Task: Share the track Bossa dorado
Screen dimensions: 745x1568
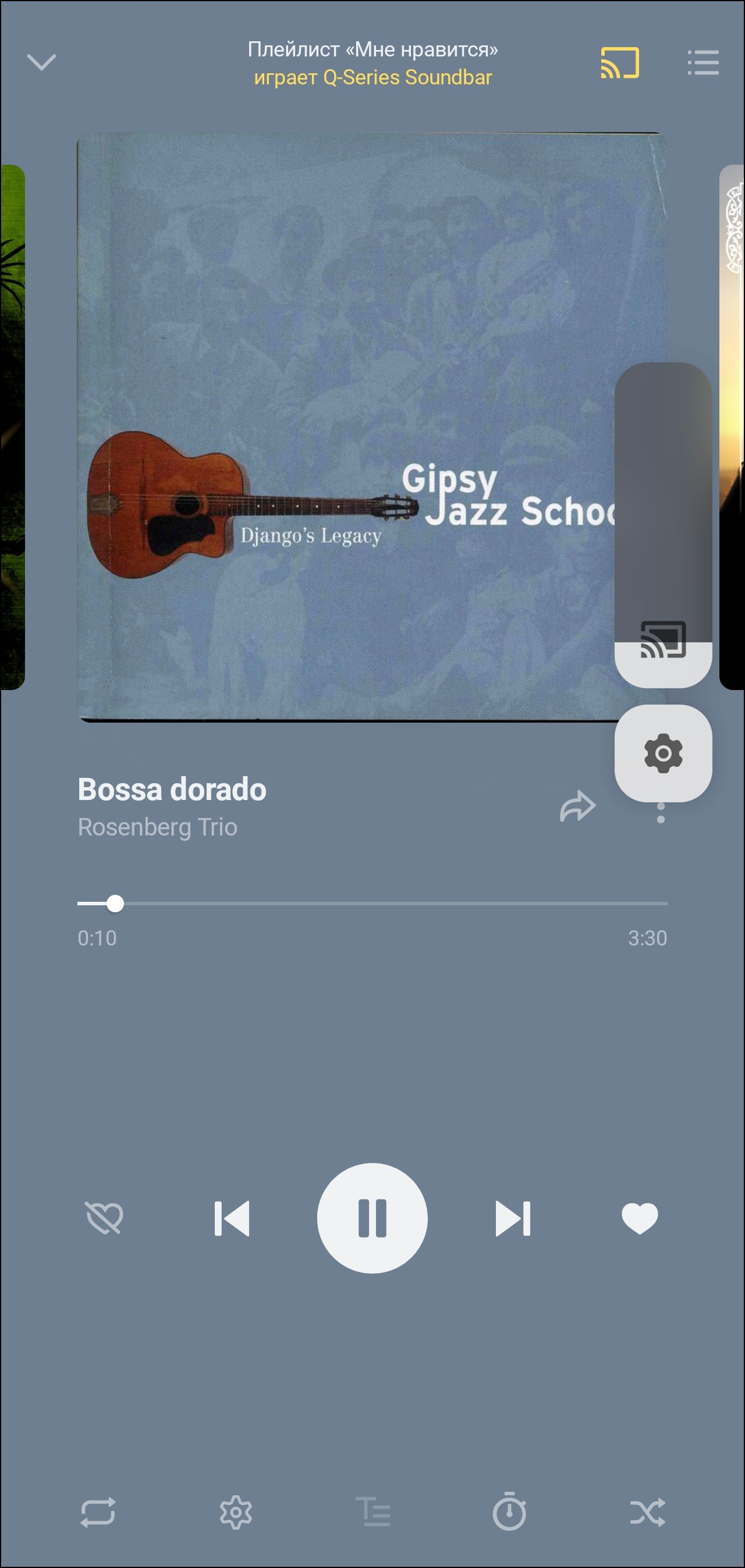Action: [x=577, y=806]
